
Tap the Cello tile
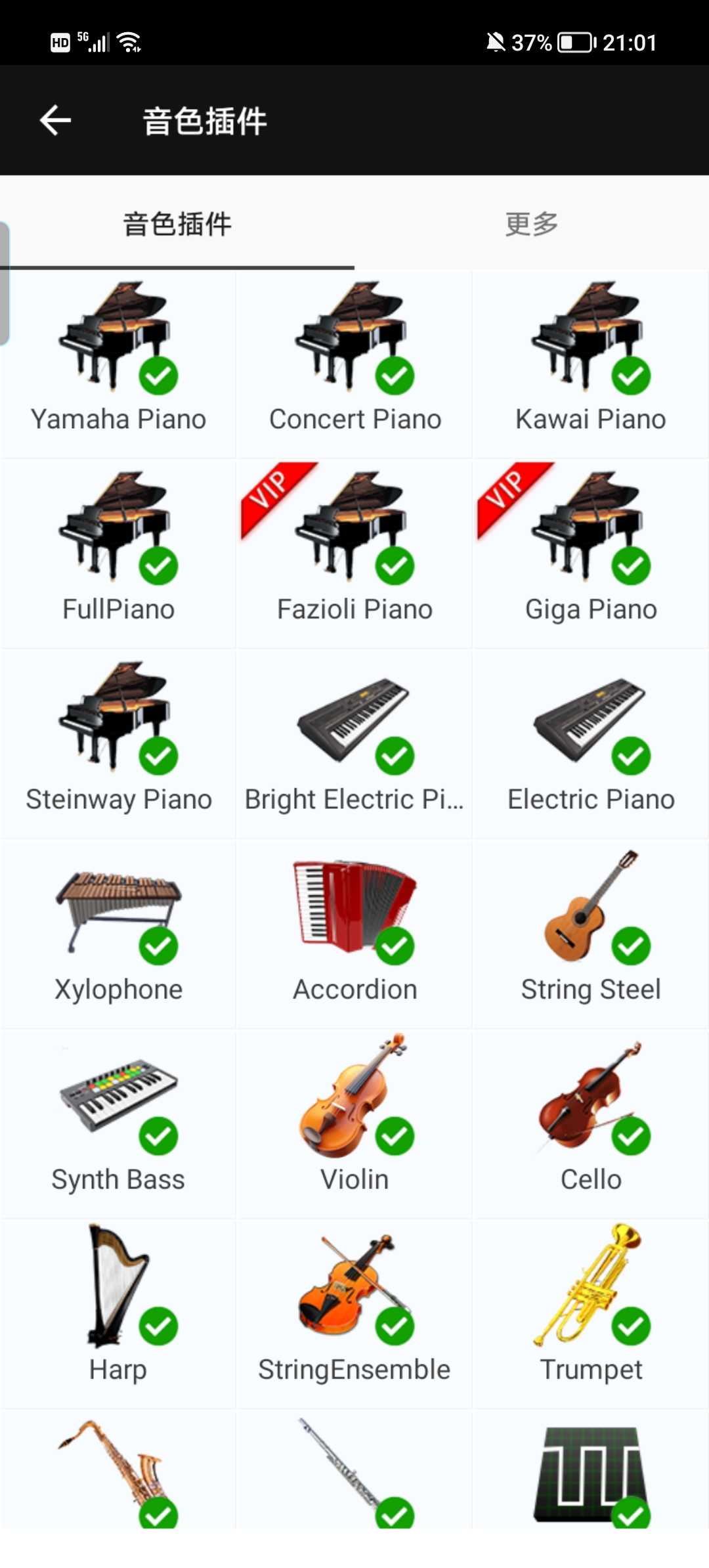click(x=591, y=1123)
